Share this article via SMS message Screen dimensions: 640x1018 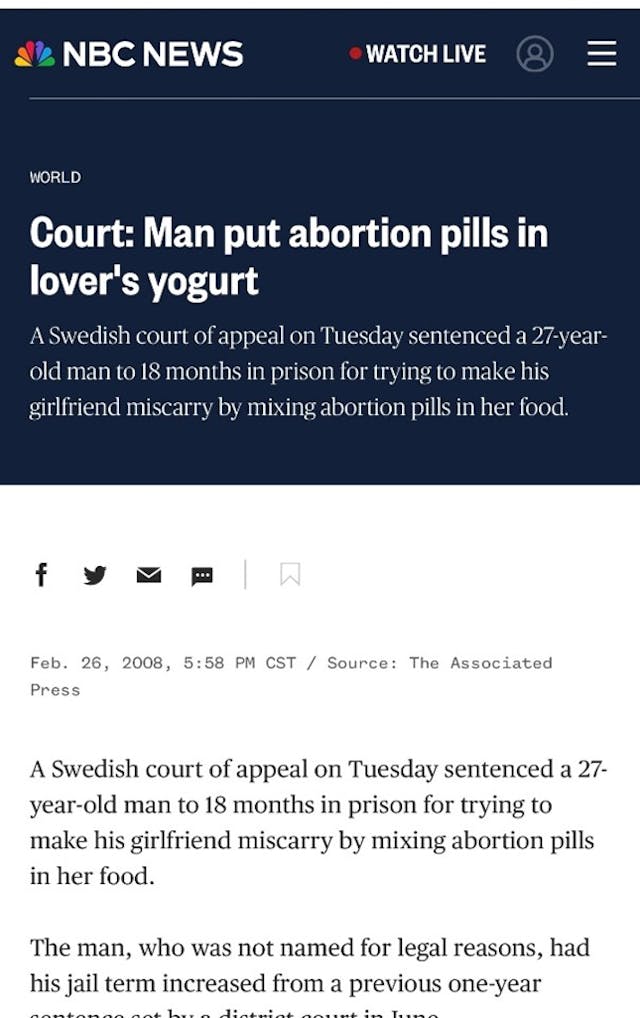tap(202, 575)
